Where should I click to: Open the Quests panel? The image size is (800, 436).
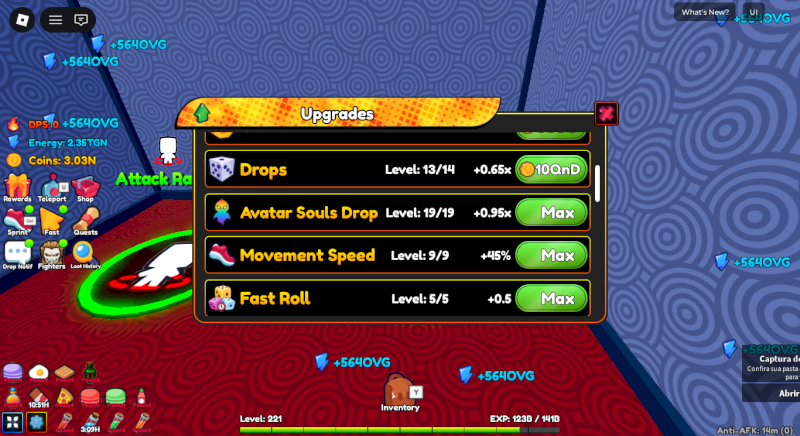85,220
